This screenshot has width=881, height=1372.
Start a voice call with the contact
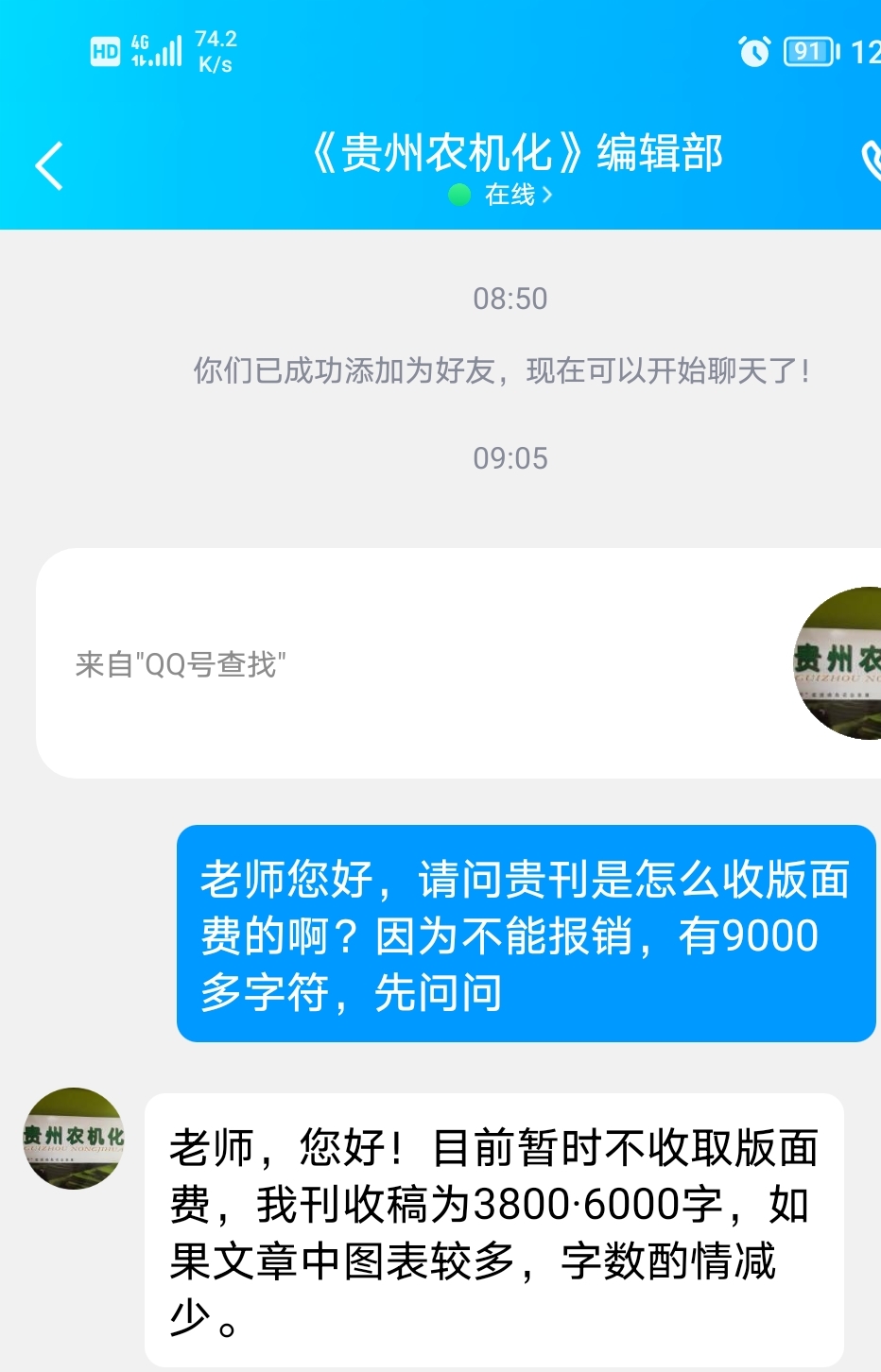872,161
